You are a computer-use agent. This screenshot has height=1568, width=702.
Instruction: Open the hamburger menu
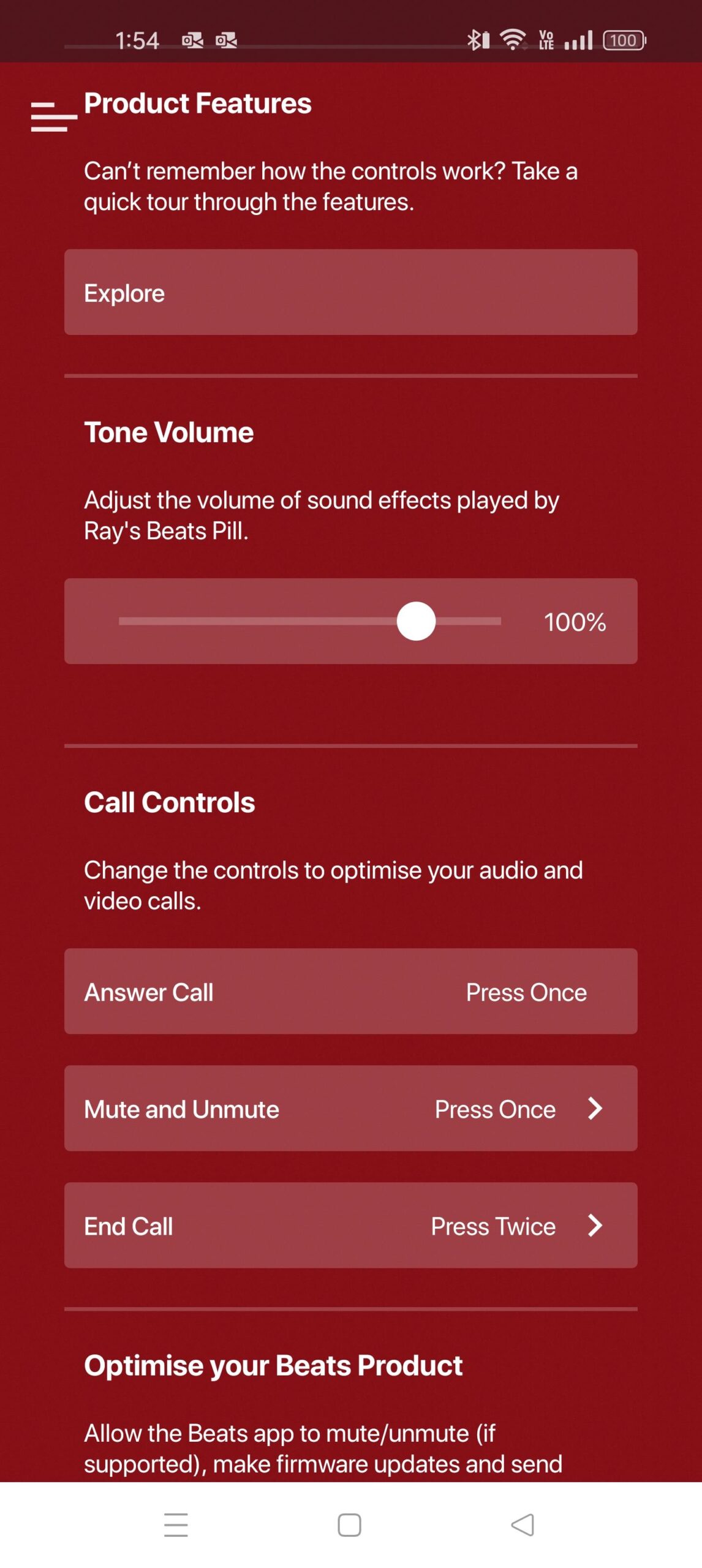pos(53,116)
